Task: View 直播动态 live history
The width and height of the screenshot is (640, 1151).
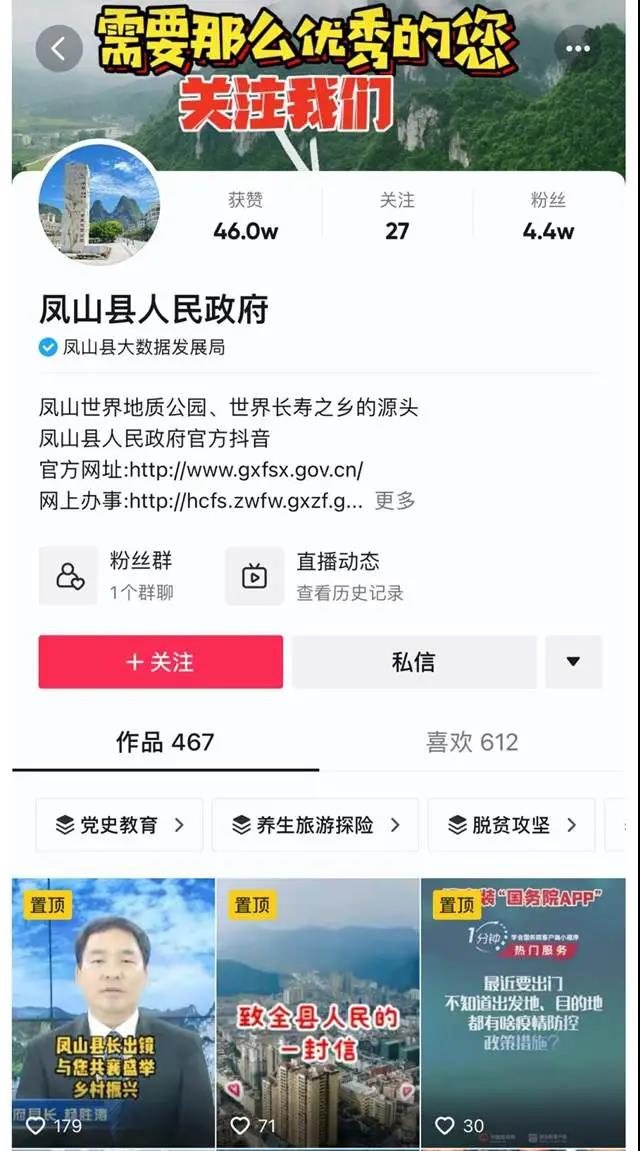Action: tap(317, 575)
